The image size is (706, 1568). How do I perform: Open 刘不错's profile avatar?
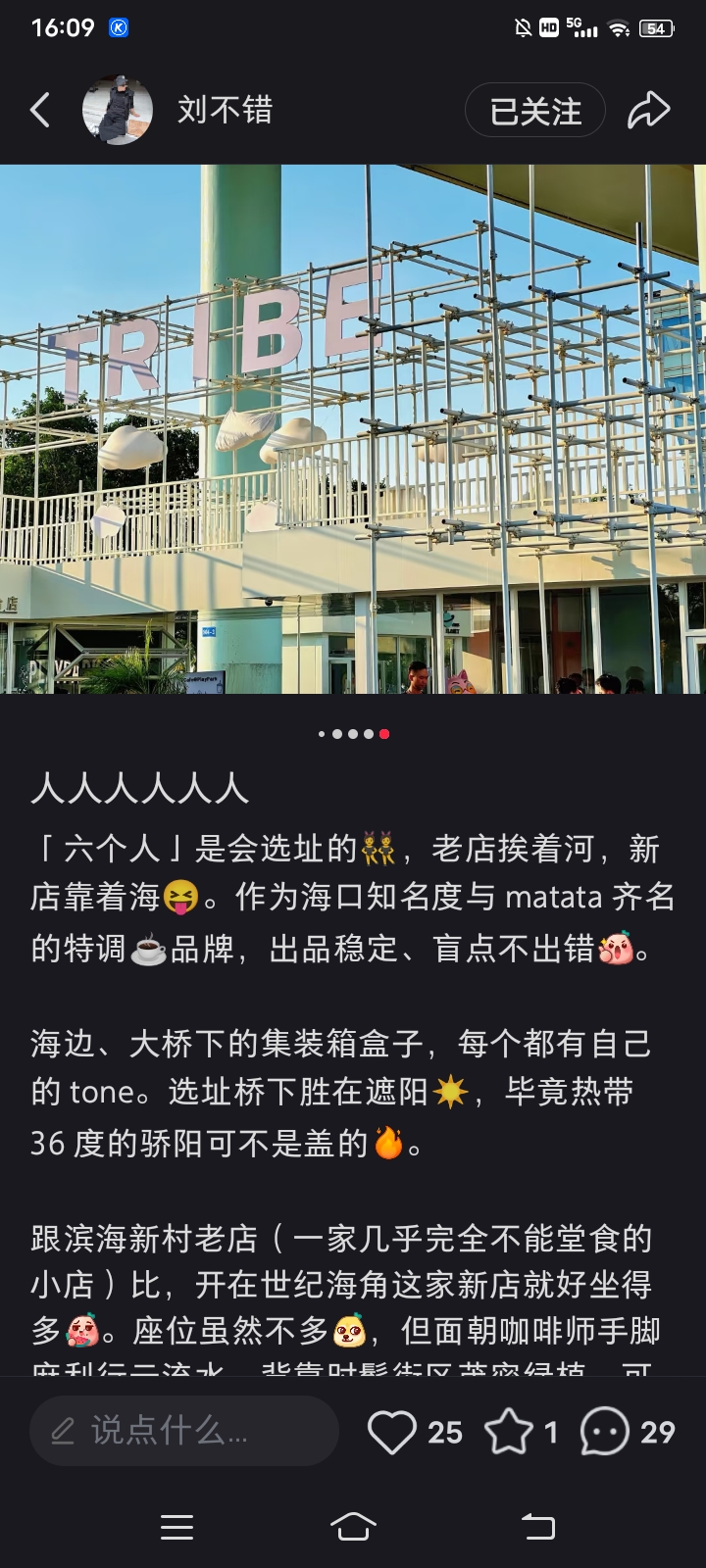tap(118, 111)
